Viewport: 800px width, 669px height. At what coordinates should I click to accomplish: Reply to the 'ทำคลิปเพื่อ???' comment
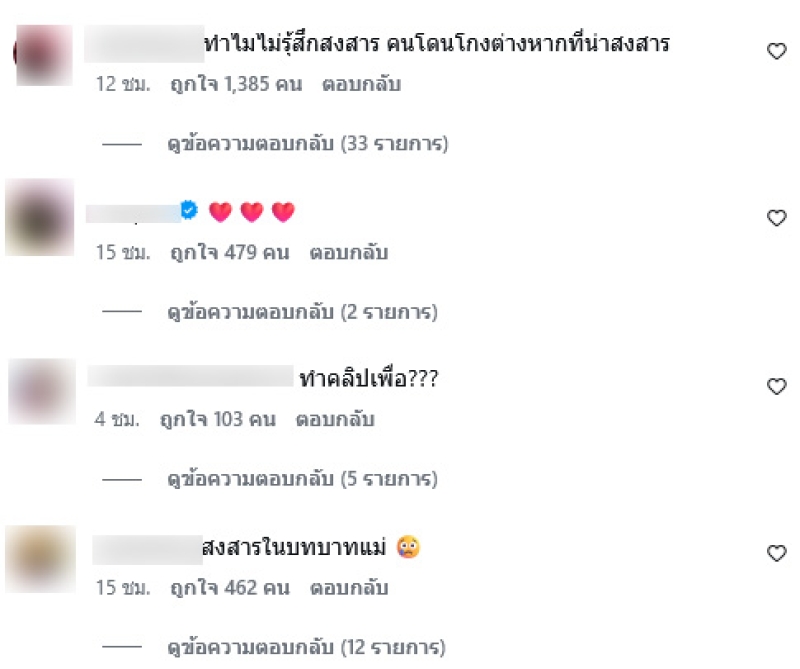[x=334, y=420]
